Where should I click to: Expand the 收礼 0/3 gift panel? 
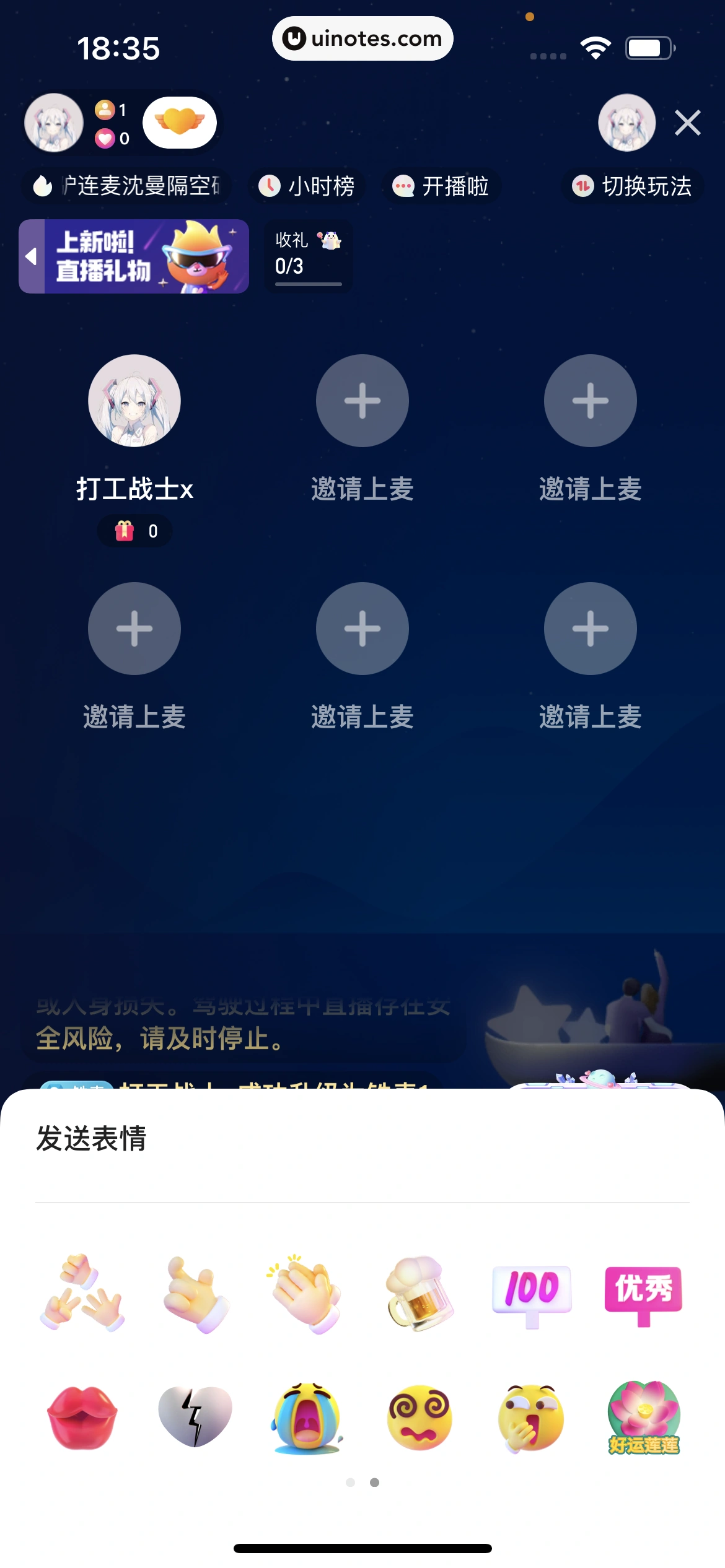(x=307, y=256)
